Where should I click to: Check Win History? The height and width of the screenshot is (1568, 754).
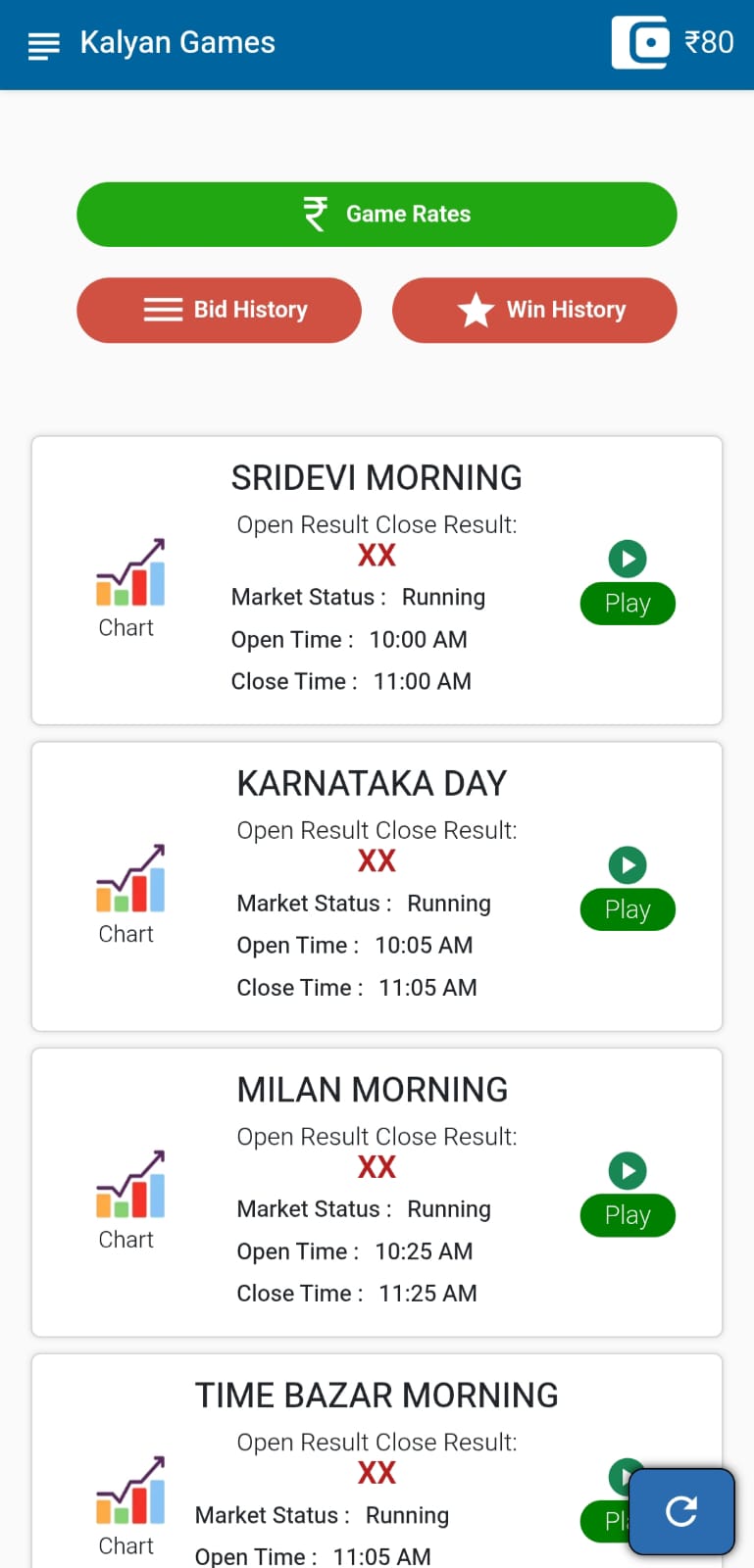[x=534, y=310]
